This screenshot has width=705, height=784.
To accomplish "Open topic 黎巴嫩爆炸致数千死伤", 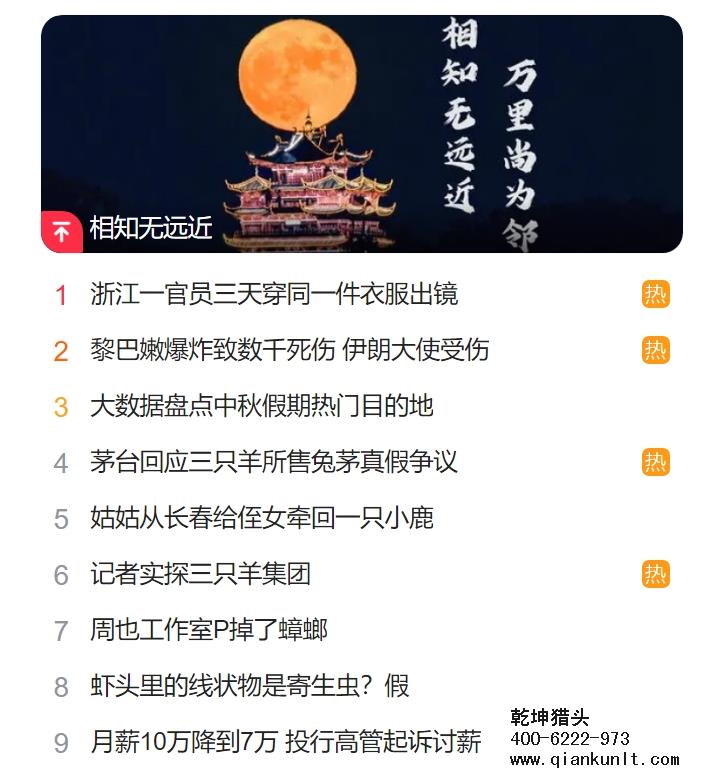I will tap(289, 351).
